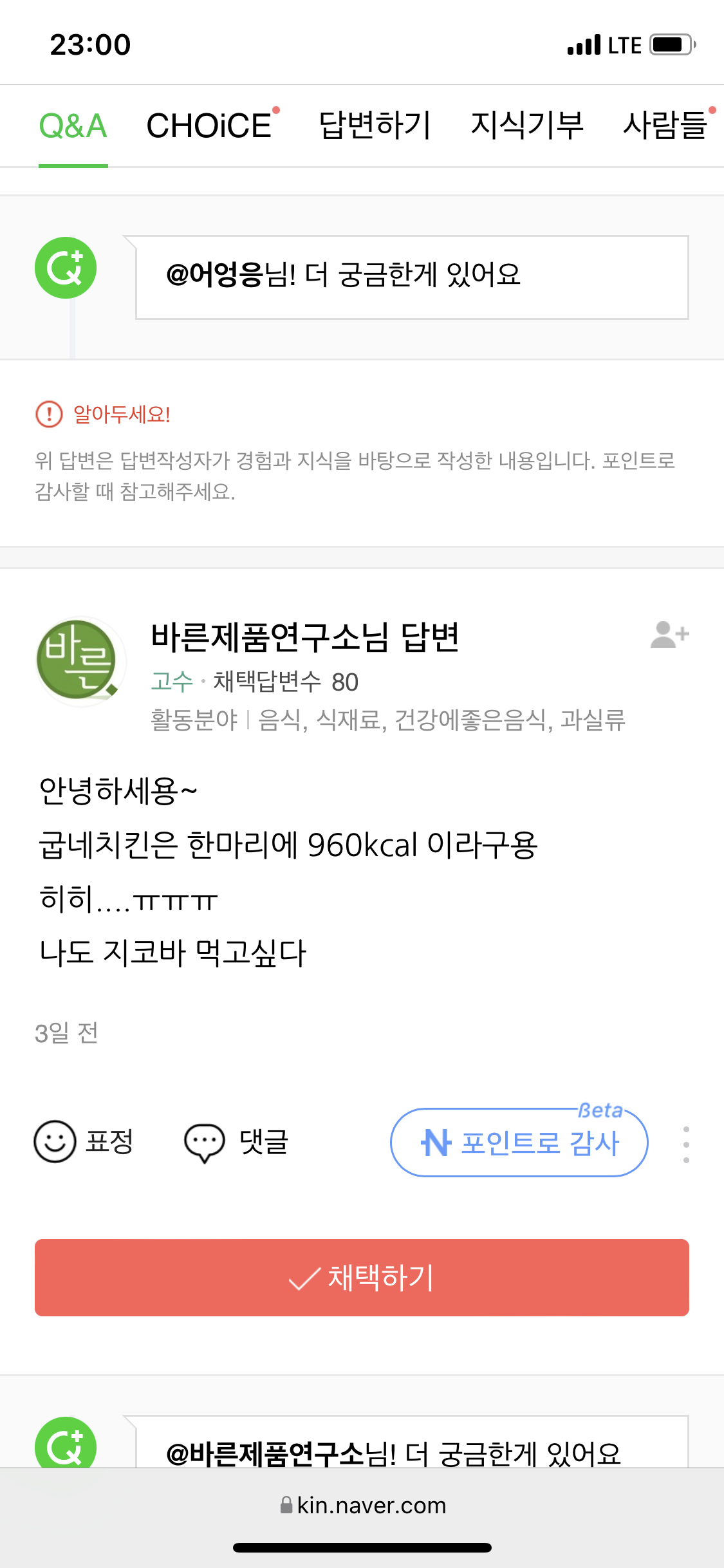Go to the 답변하기 tab
Screen dimensions: 724x1568
[x=375, y=126]
